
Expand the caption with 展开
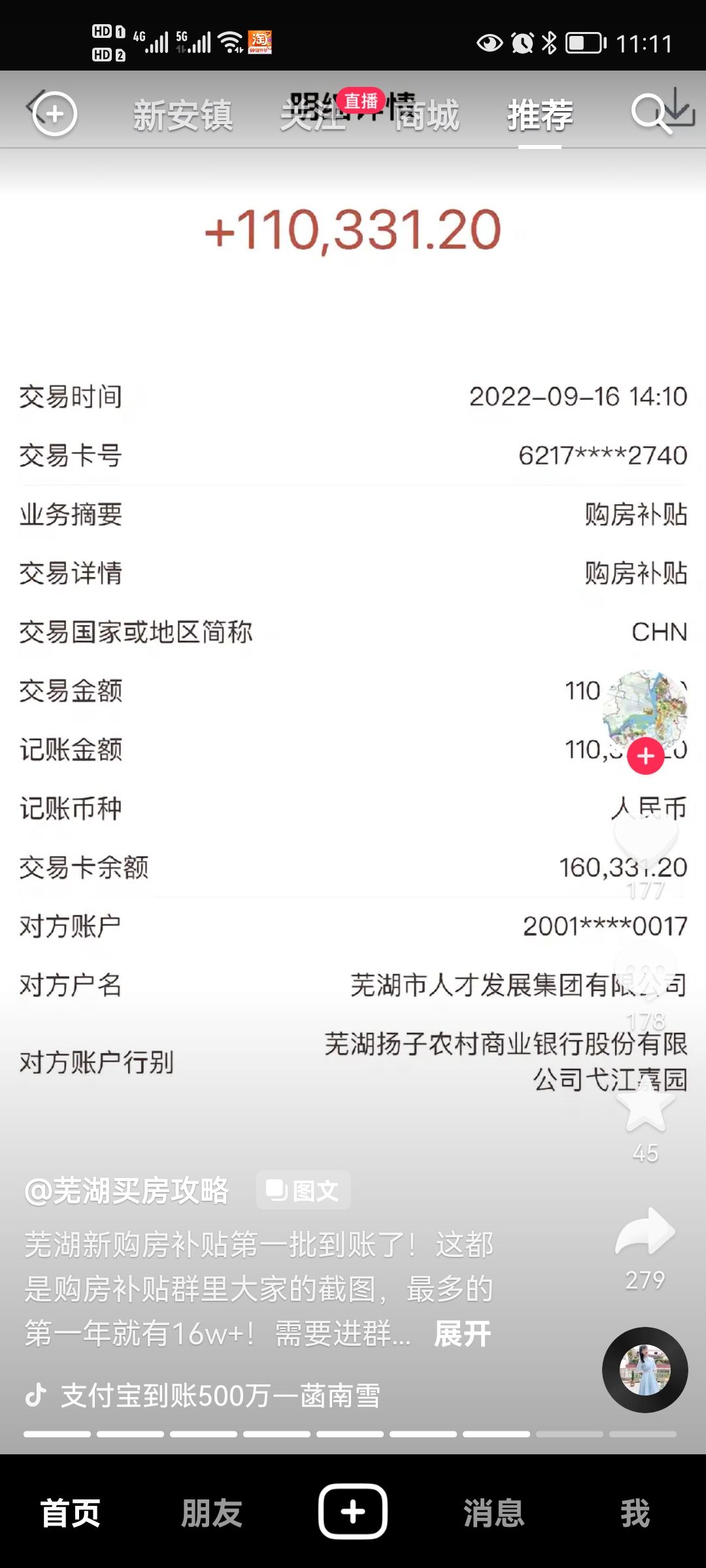point(462,1333)
